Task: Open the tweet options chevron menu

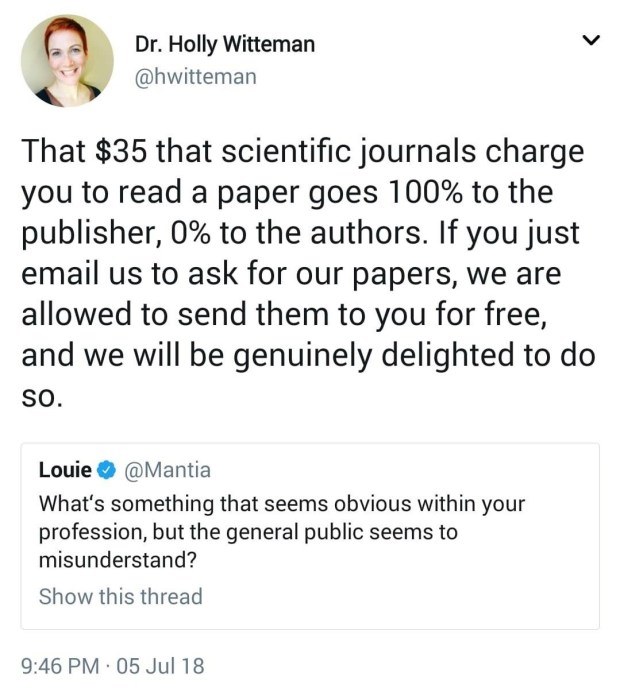Action: tap(590, 41)
